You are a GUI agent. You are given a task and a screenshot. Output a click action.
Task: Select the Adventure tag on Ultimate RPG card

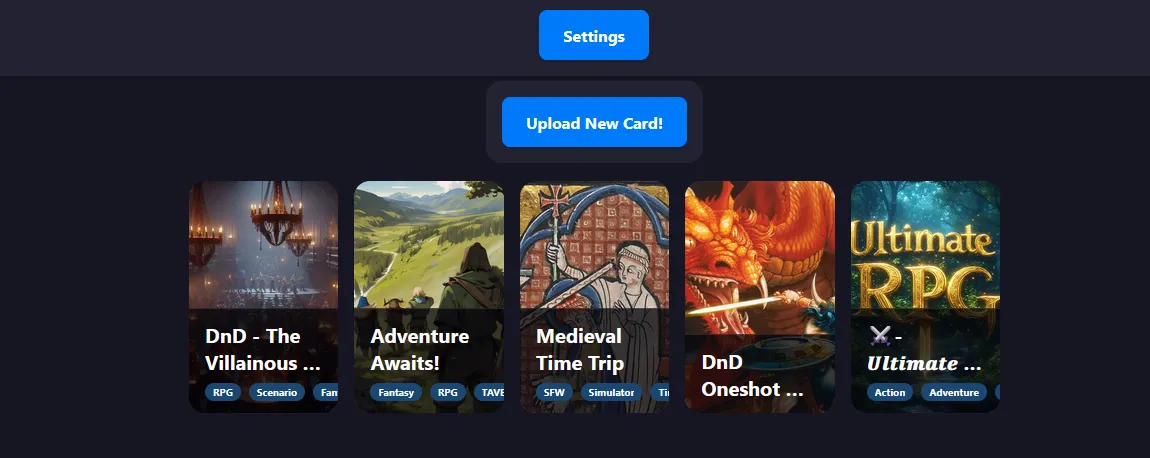pyautogui.click(x=954, y=393)
